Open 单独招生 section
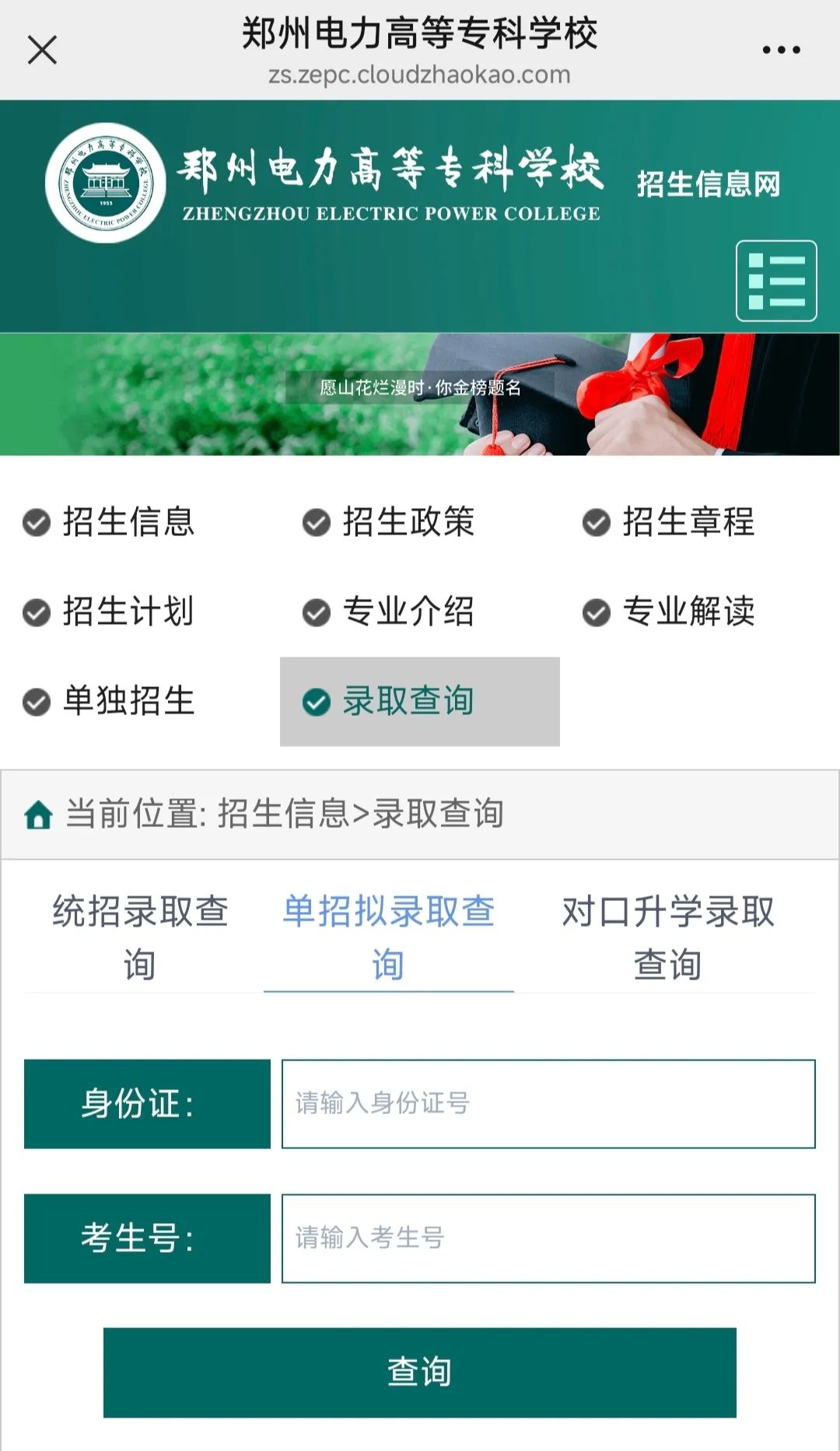 pyautogui.click(x=109, y=701)
